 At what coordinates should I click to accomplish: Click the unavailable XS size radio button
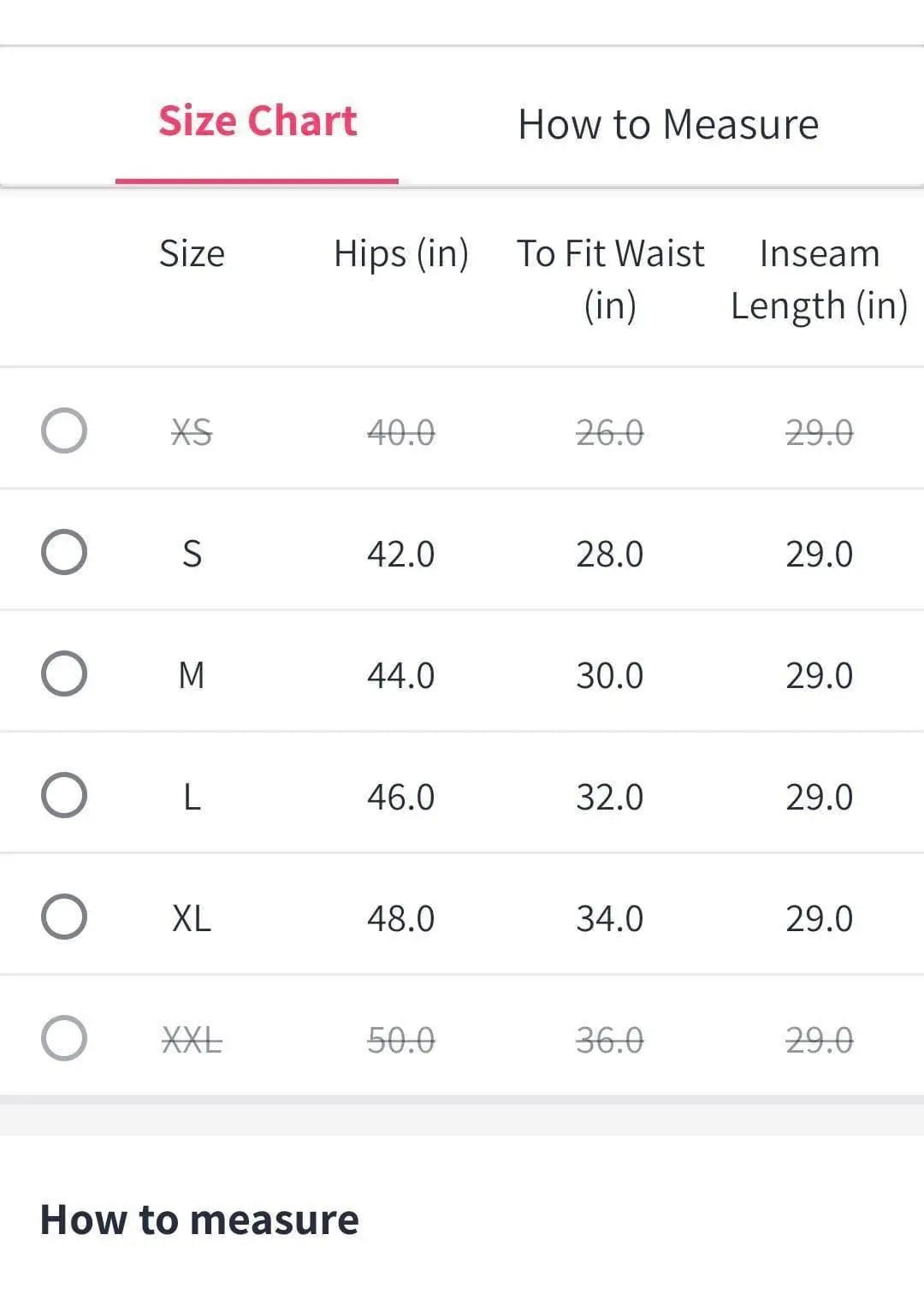[x=64, y=430]
